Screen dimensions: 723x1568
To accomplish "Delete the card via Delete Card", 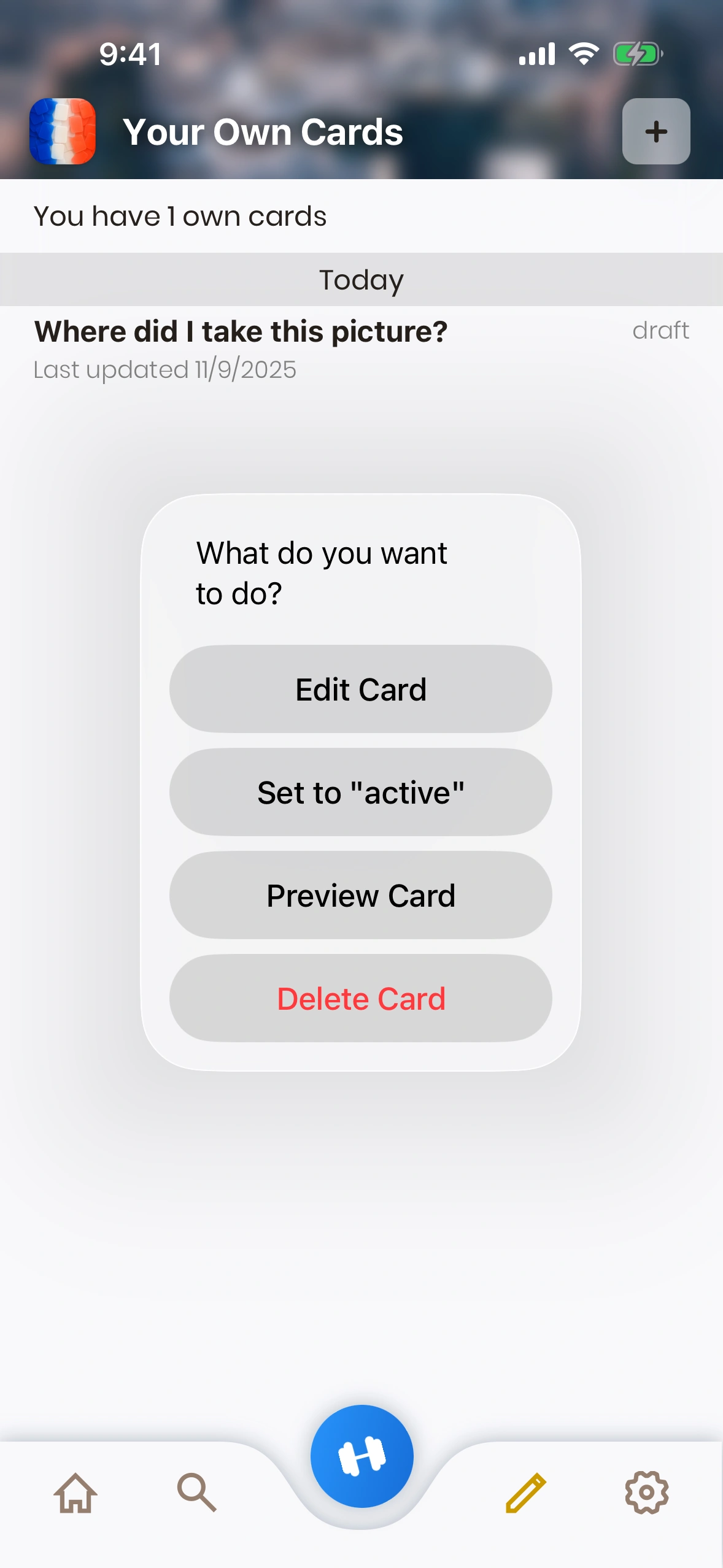I will 361,999.
